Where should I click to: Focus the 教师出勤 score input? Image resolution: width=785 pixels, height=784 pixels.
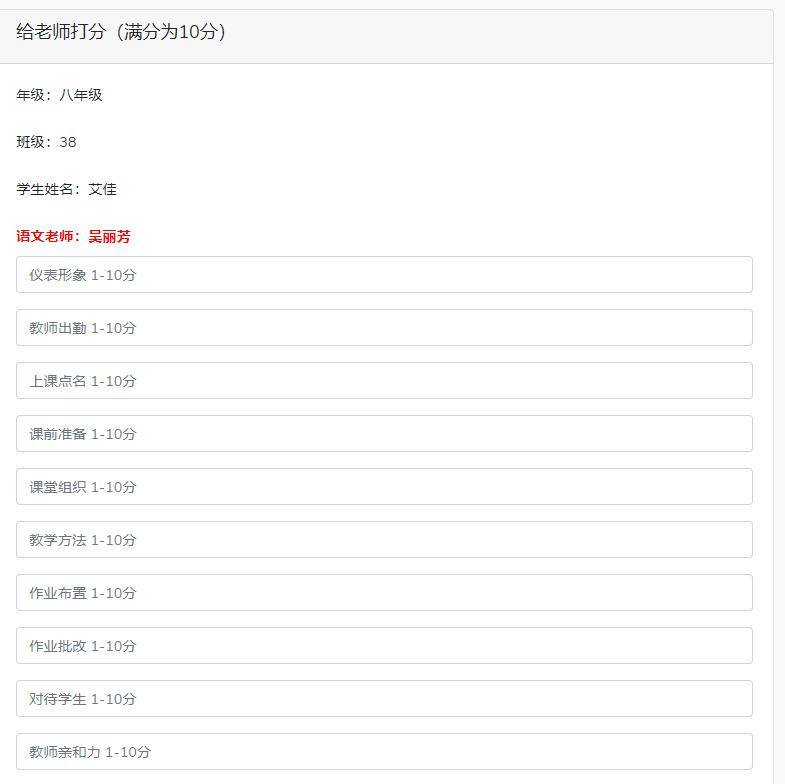click(x=384, y=328)
